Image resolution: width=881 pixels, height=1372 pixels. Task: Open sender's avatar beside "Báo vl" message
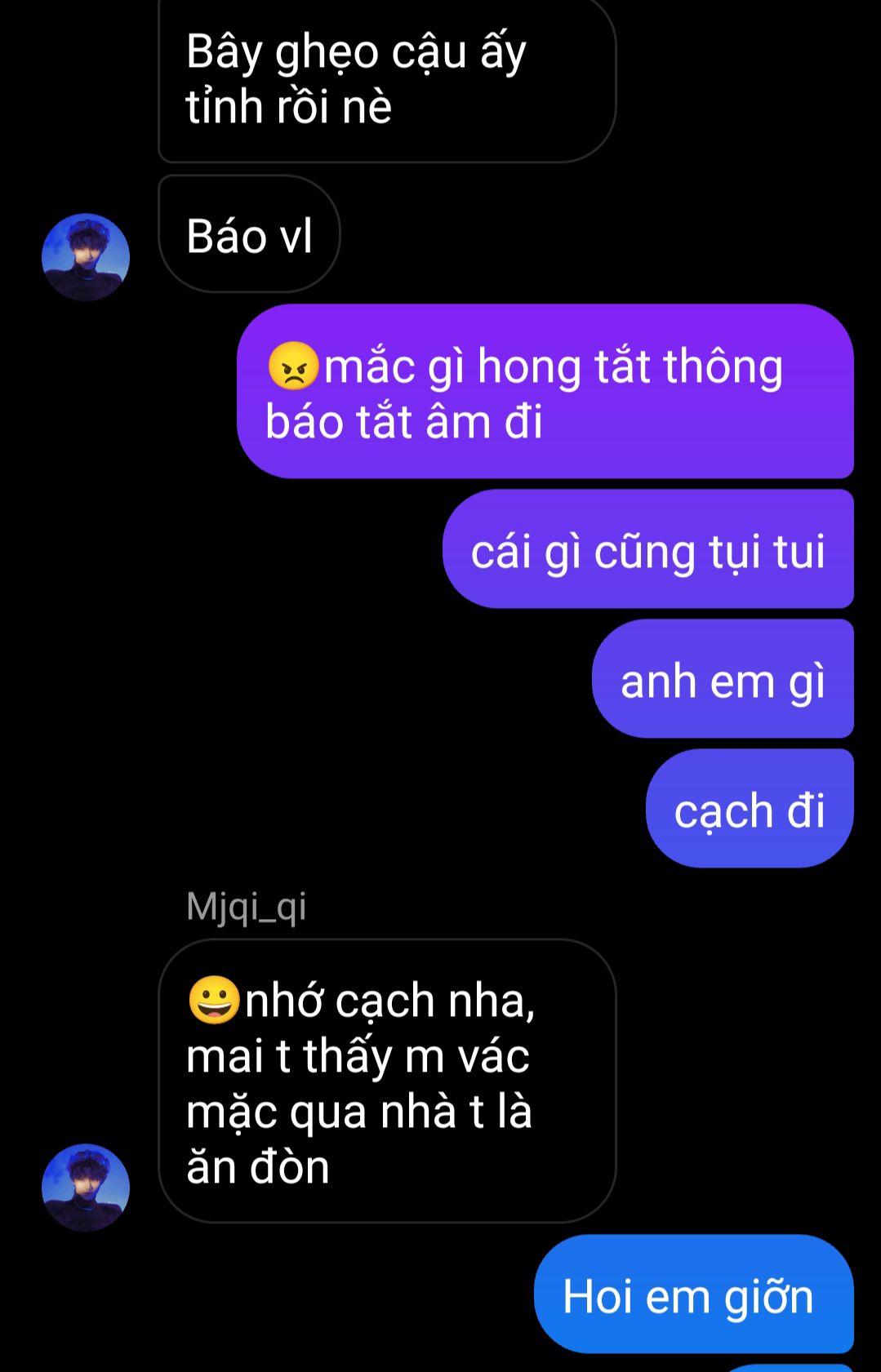(x=86, y=257)
